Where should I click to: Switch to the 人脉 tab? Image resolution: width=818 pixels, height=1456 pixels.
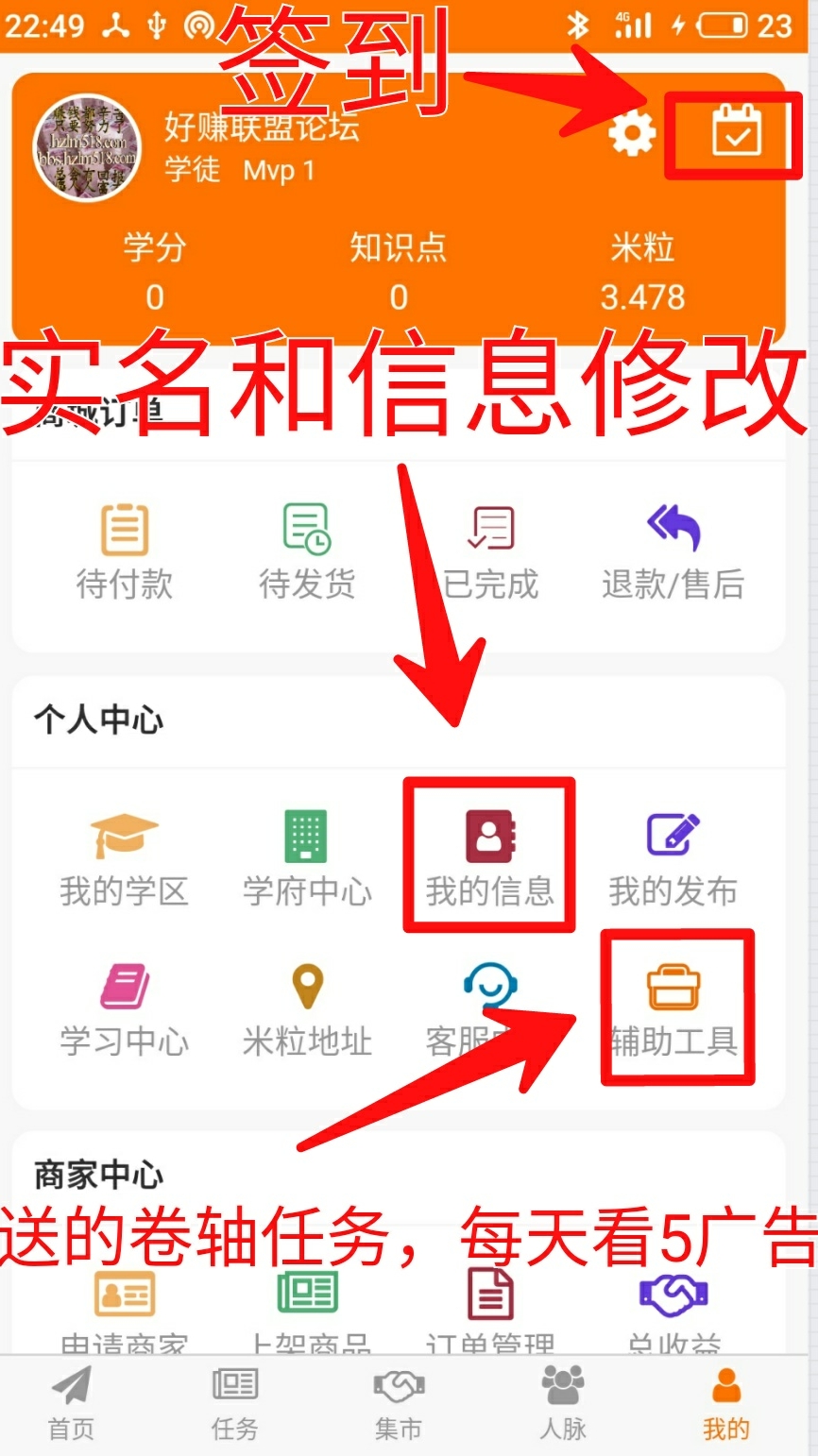(x=563, y=1404)
